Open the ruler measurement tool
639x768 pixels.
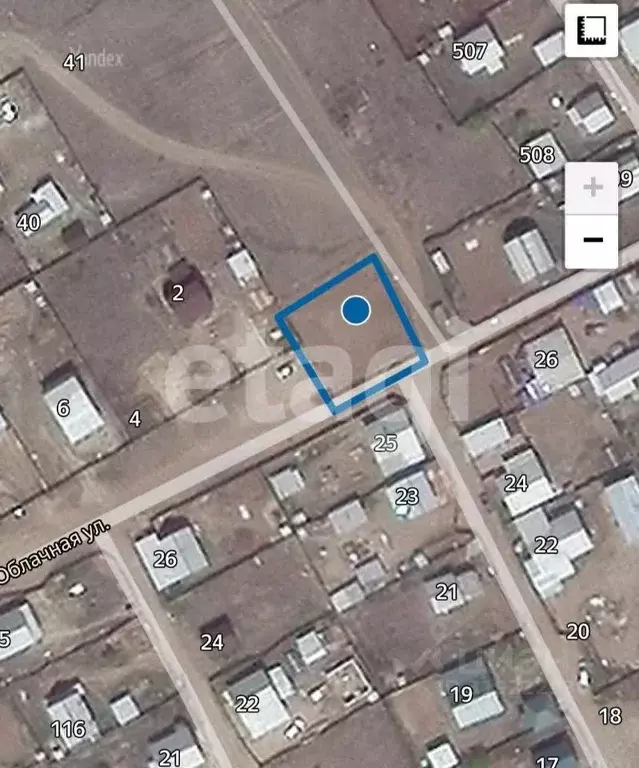[591, 30]
